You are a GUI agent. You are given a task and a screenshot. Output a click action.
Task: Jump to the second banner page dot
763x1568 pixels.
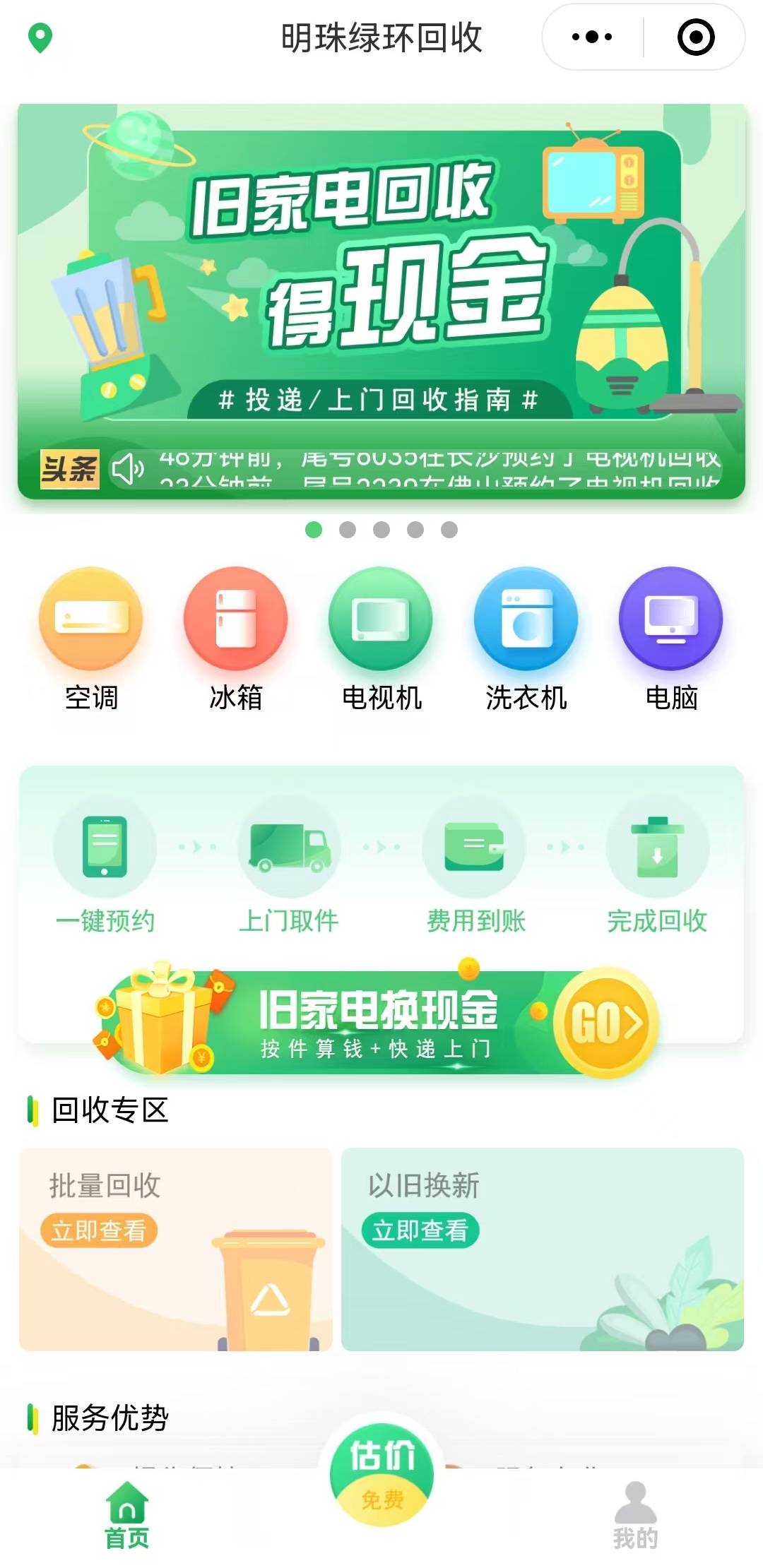tap(348, 530)
